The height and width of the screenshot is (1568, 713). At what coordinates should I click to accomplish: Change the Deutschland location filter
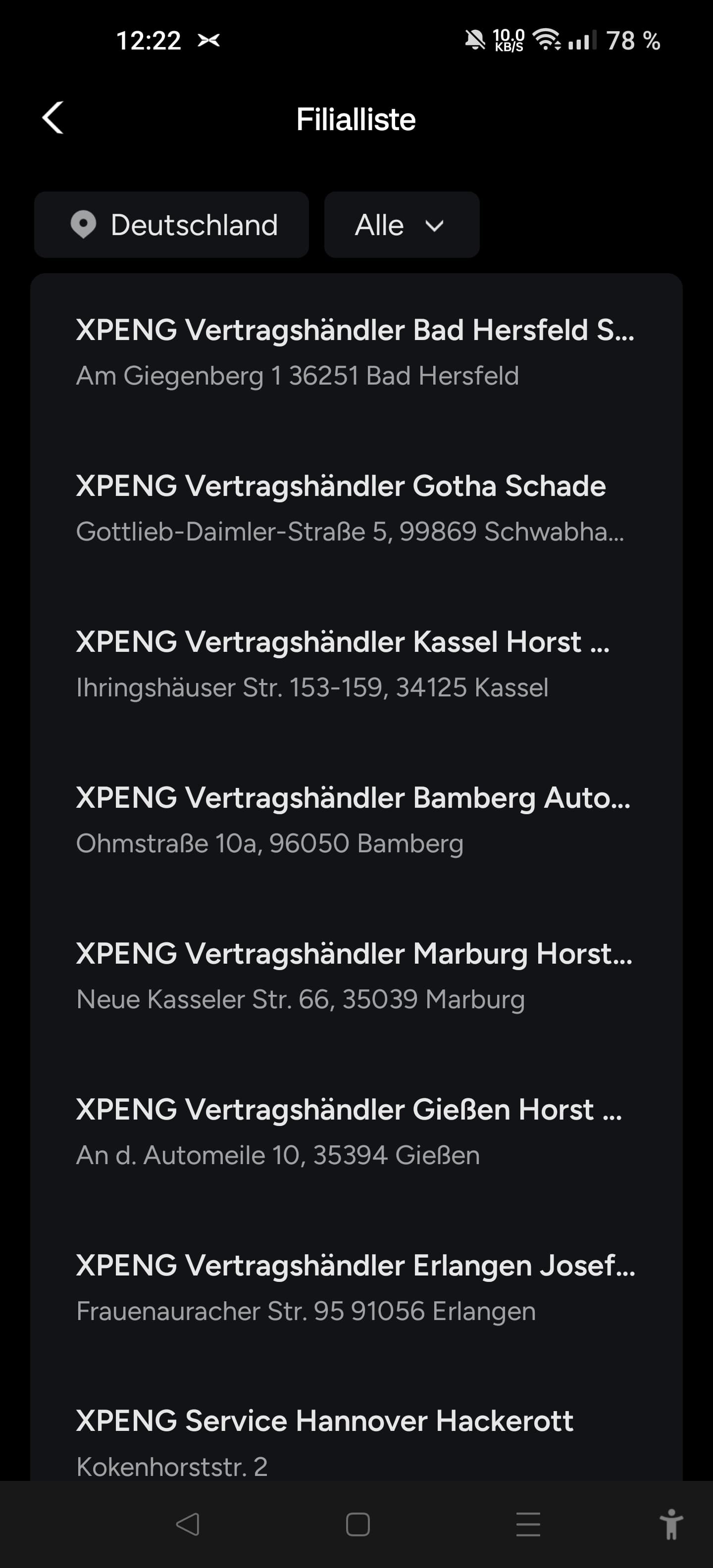coord(171,225)
